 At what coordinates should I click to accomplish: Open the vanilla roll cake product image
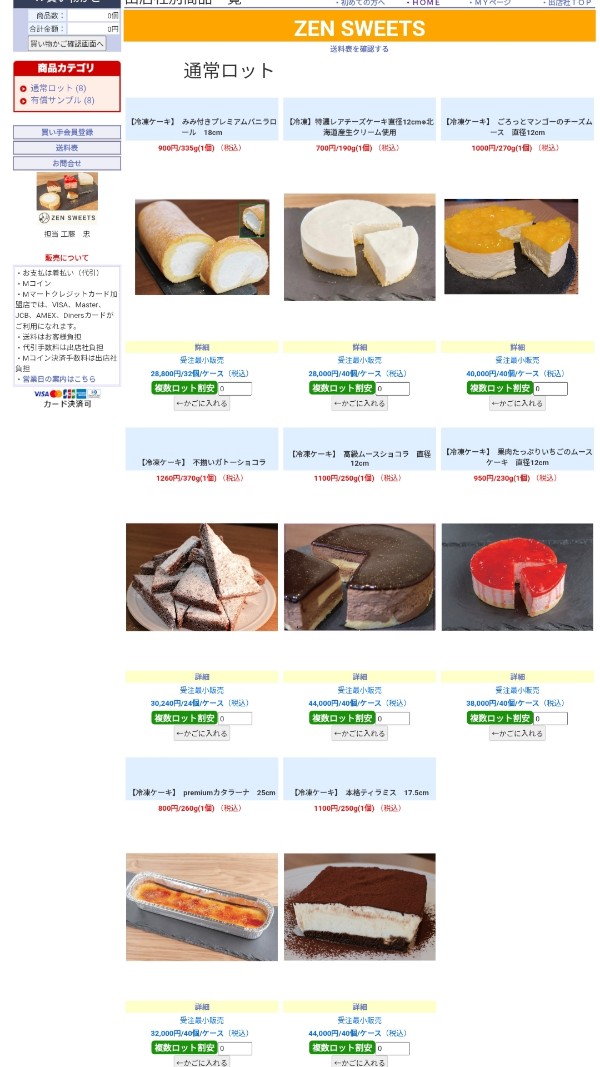tap(202, 247)
